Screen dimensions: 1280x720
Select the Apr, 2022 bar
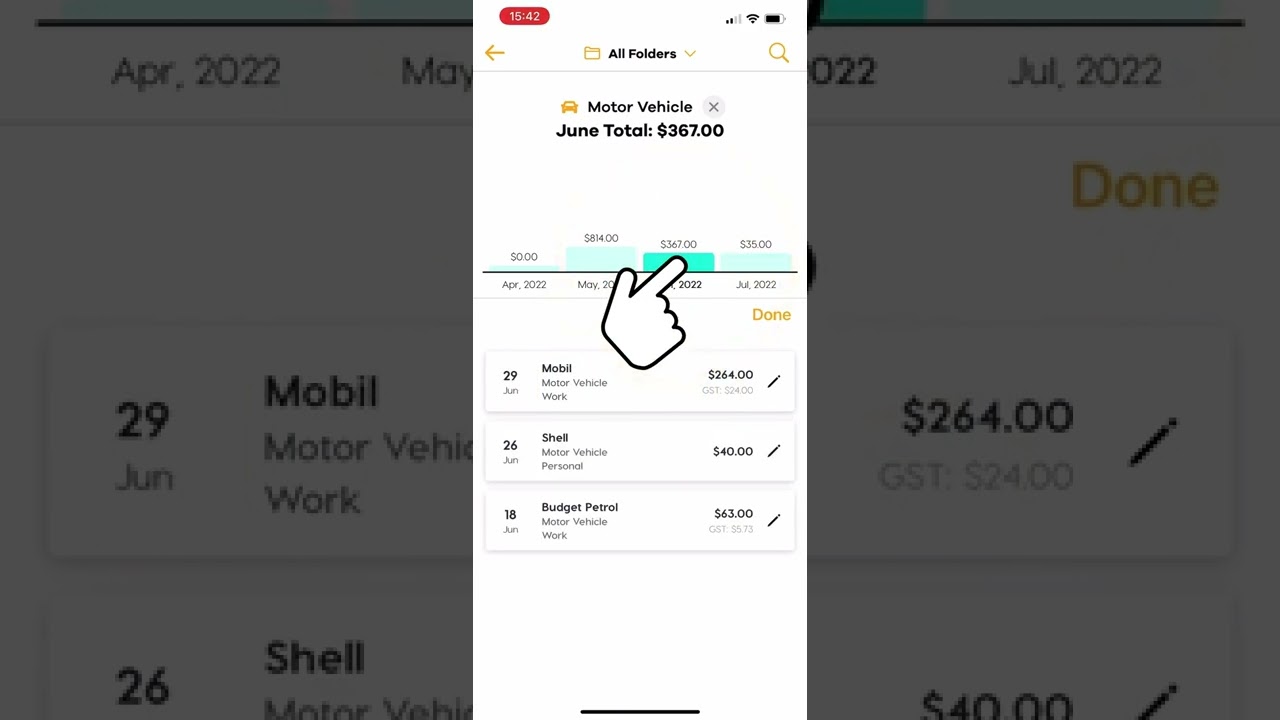pyautogui.click(x=524, y=268)
